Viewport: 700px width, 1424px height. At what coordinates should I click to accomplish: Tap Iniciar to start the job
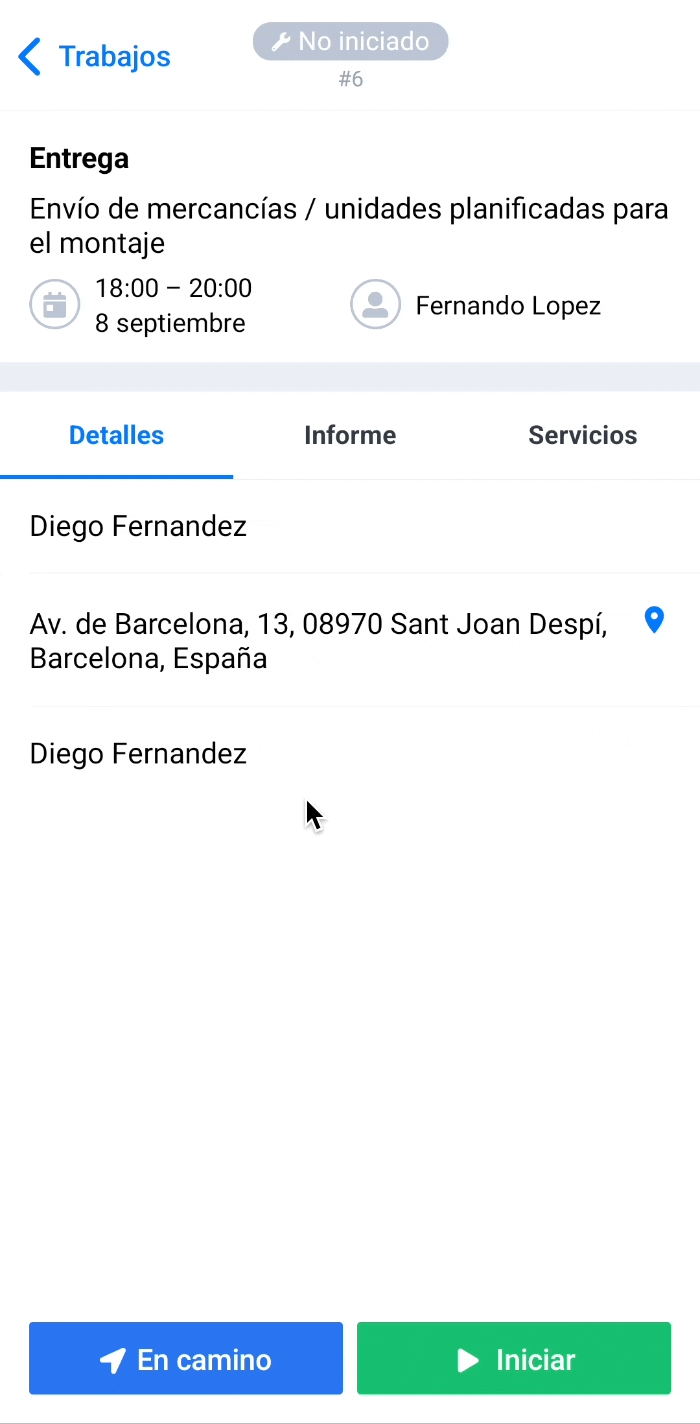[x=514, y=1358]
